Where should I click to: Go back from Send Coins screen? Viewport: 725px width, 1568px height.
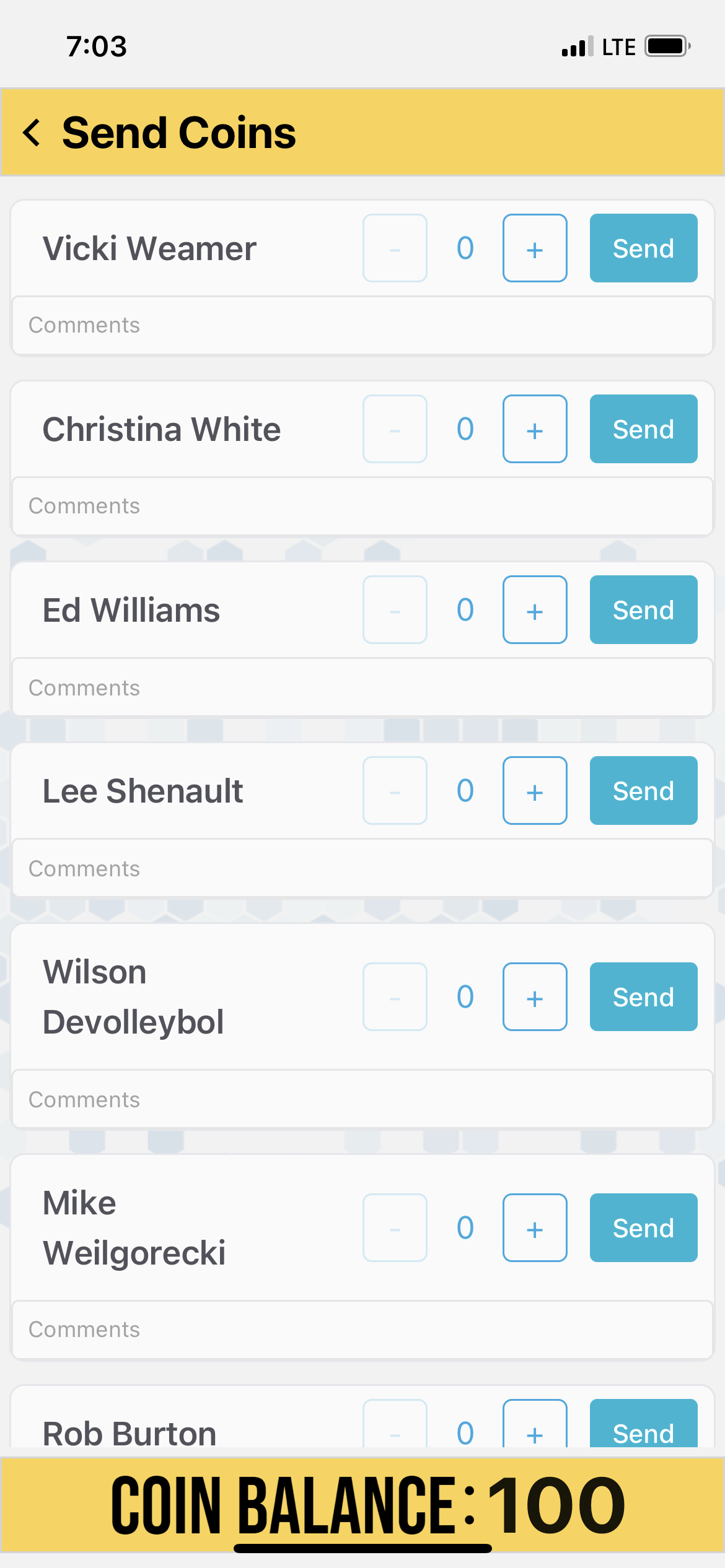tap(32, 133)
